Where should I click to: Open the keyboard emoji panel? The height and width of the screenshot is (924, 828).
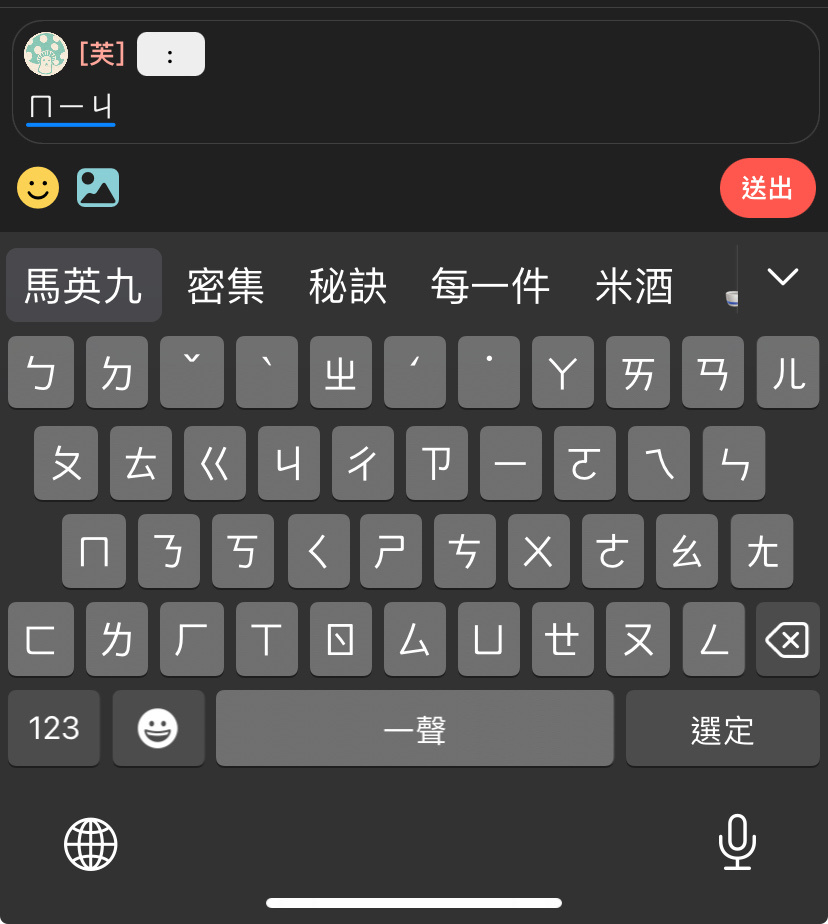[x=158, y=730]
